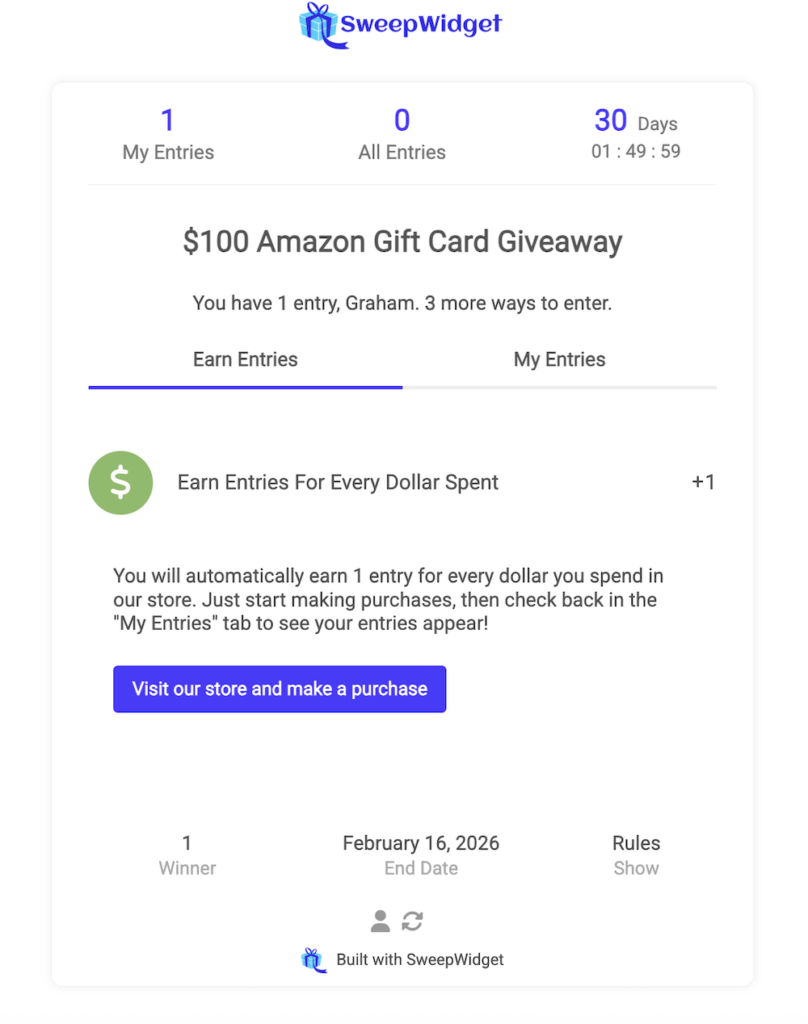The width and height of the screenshot is (808, 1024).
Task: Open the user profile icon
Action: pyautogui.click(x=380, y=921)
